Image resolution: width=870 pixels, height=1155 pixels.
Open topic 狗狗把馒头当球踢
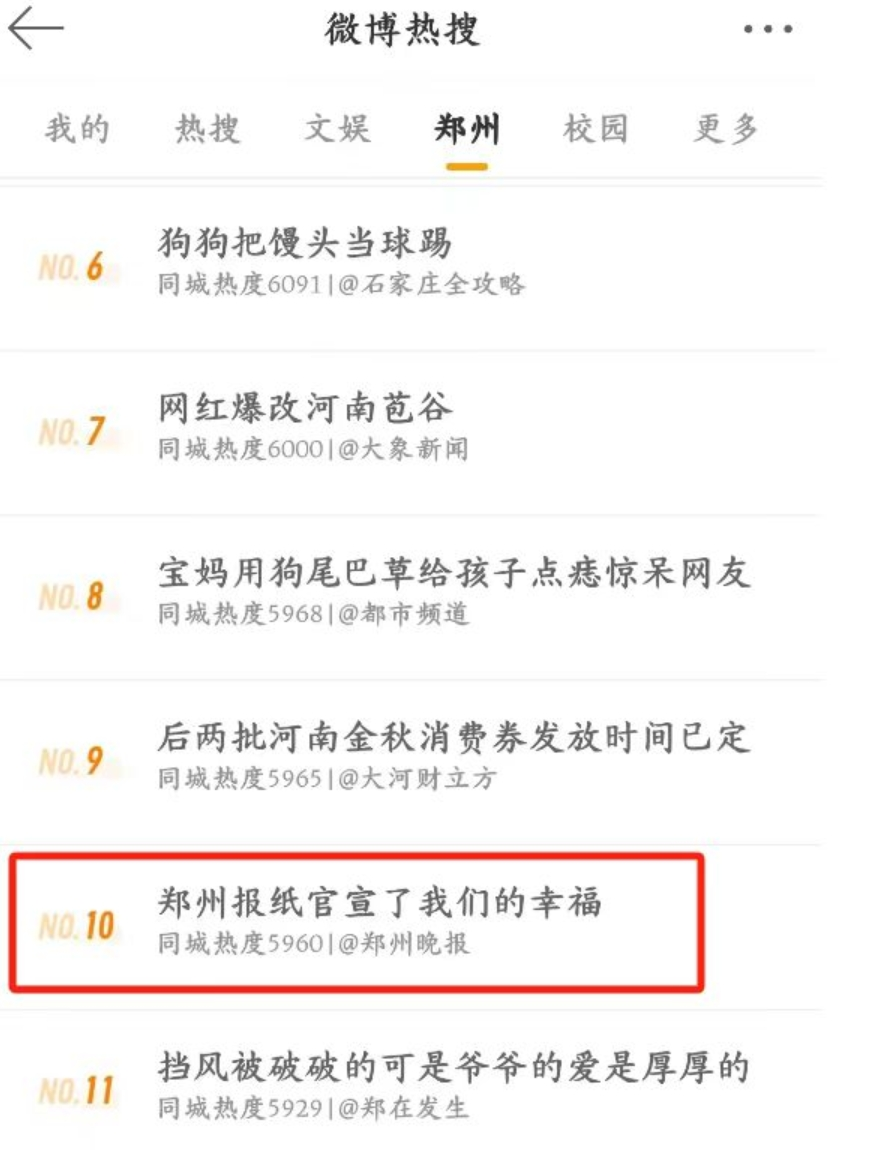305,243
